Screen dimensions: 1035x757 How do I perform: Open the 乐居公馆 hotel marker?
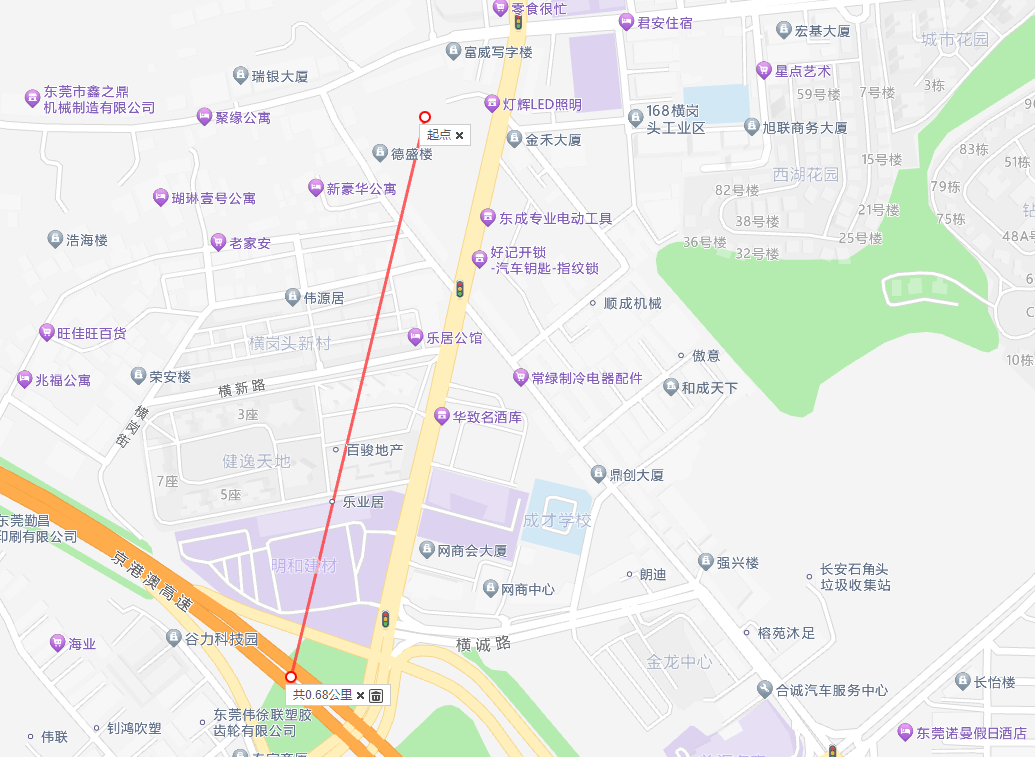tap(417, 337)
